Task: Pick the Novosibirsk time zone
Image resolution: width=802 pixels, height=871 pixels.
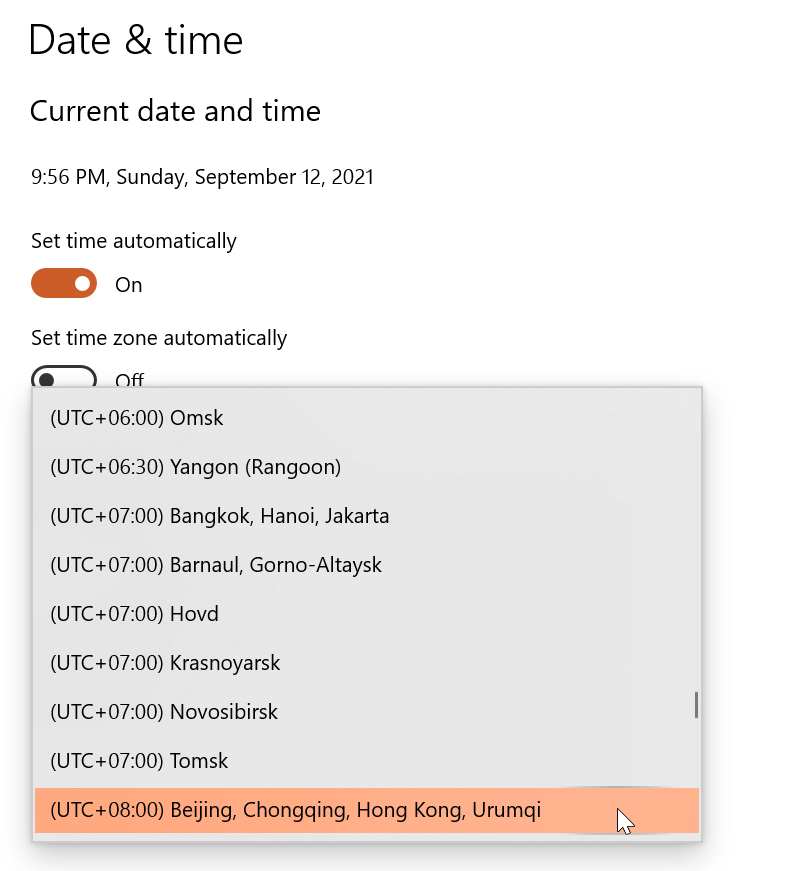Action: coord(164,712)
